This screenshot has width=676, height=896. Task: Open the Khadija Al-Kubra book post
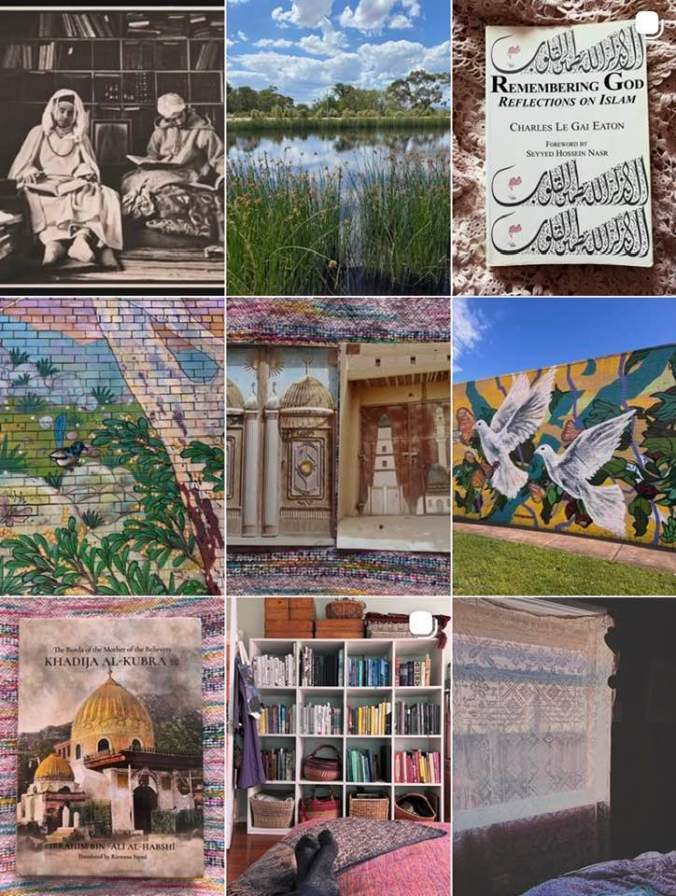click(x=112, y=747)
